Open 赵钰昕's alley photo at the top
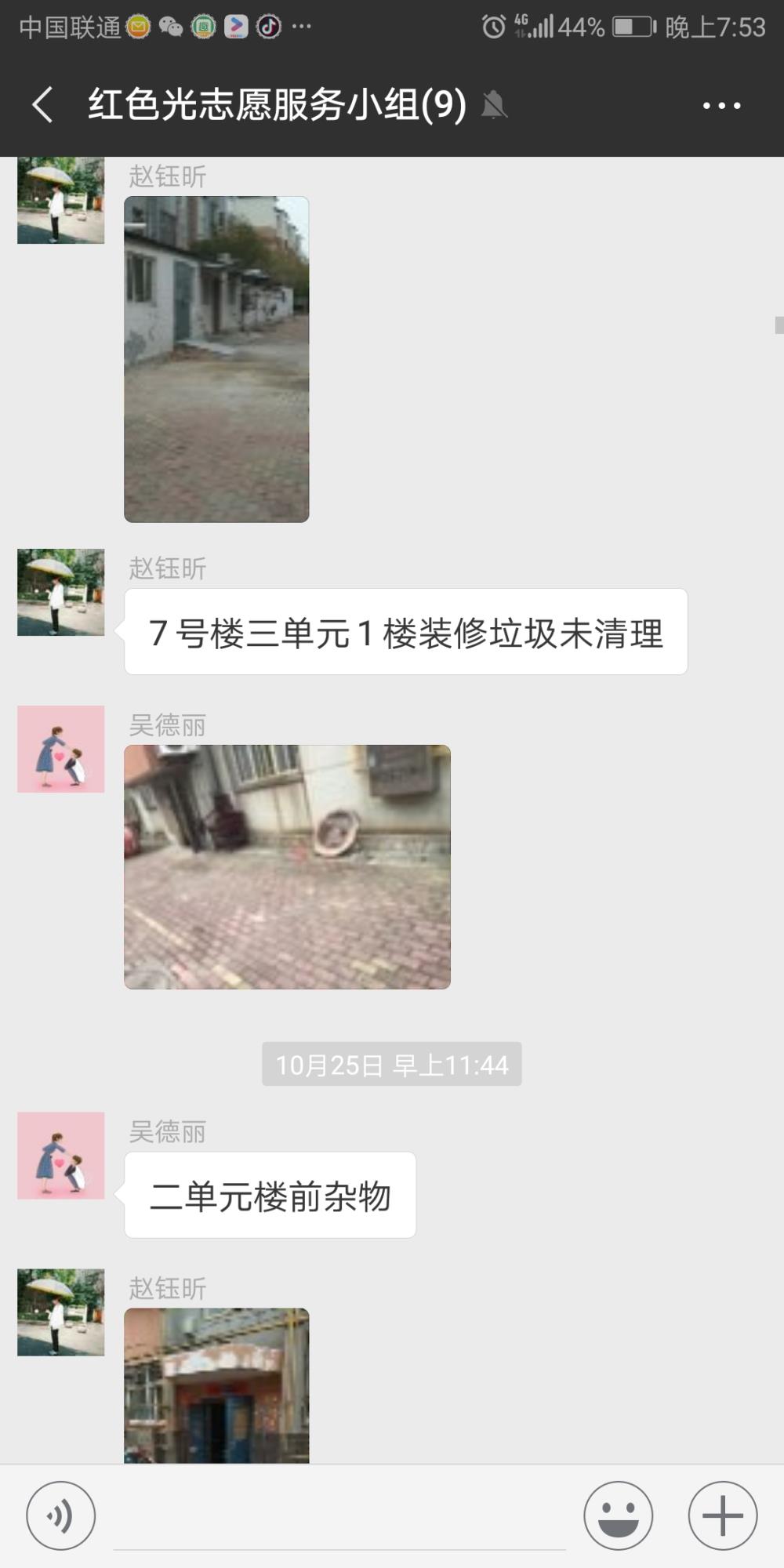784x1568 pixels. pos(216,359)
